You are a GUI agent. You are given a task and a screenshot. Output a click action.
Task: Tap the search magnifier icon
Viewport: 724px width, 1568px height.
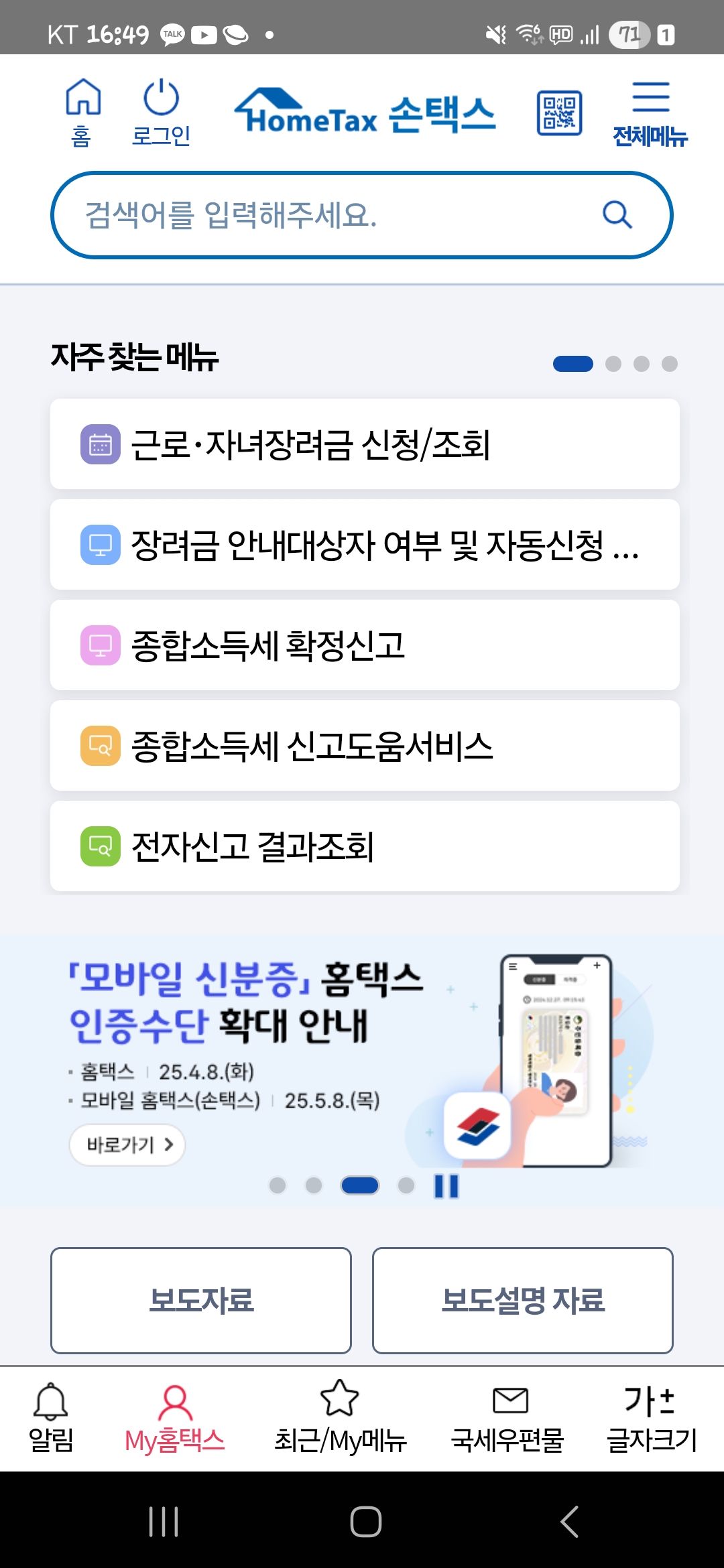616,213
